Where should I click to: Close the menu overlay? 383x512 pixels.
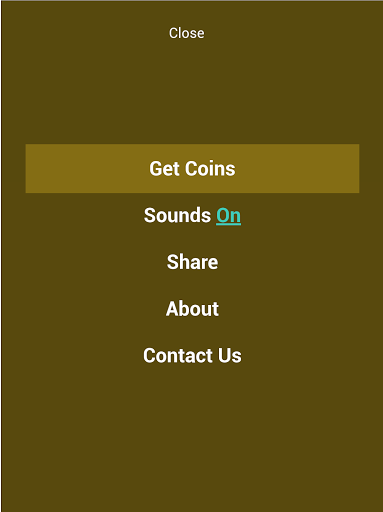tap(187, 33)
